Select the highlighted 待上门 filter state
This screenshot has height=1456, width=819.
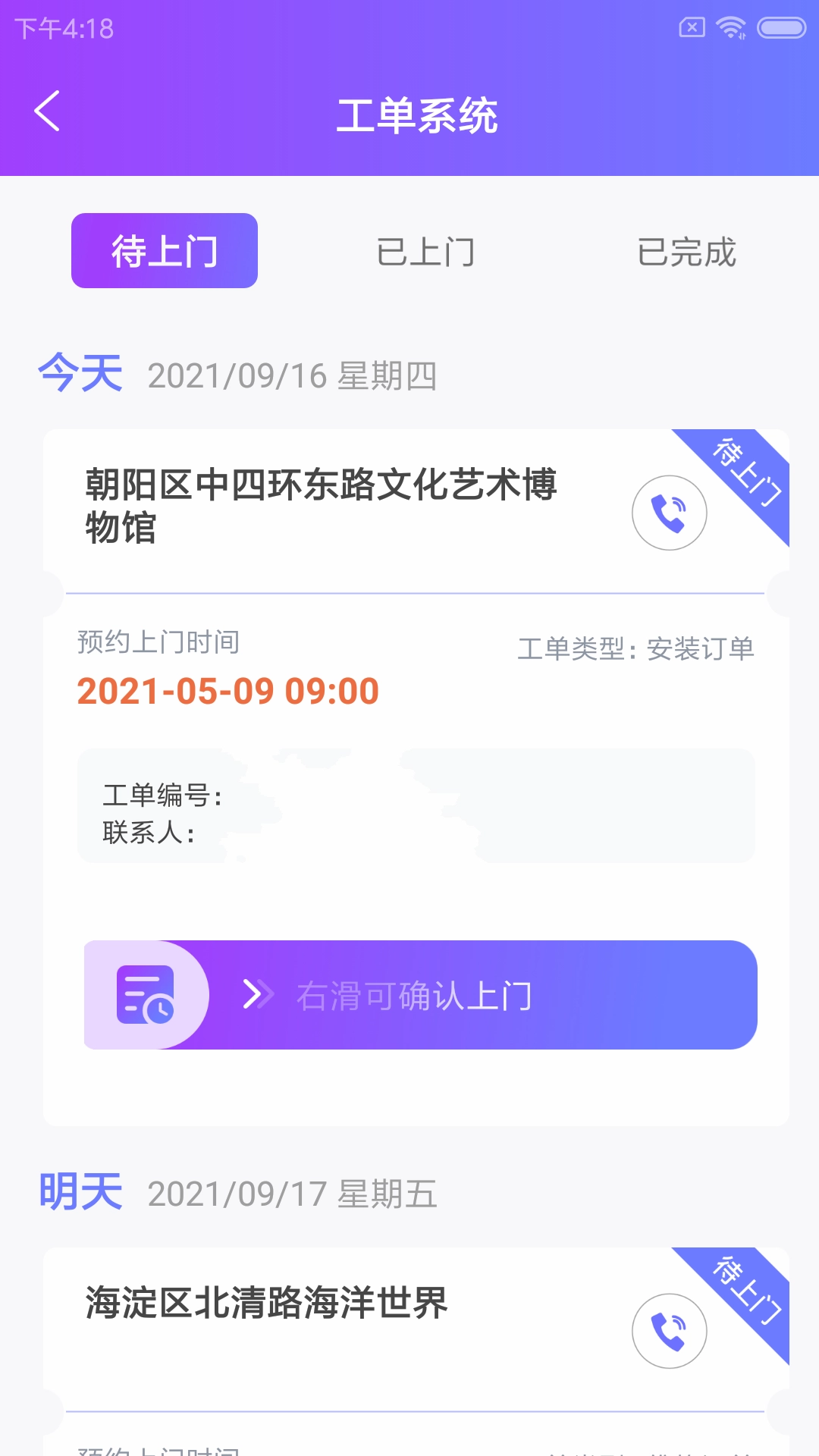tap(164, 250)
